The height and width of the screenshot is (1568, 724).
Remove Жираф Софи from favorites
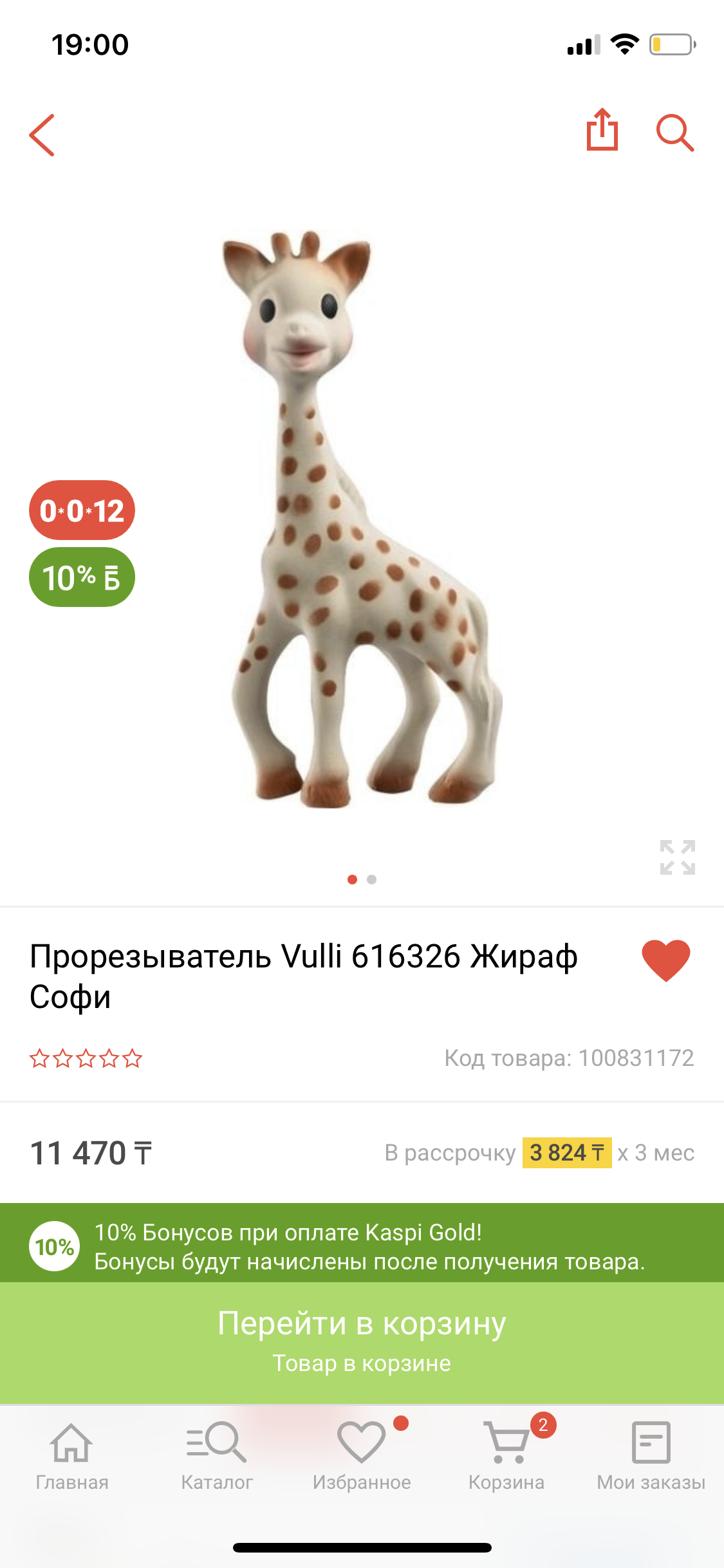(666, 960)
